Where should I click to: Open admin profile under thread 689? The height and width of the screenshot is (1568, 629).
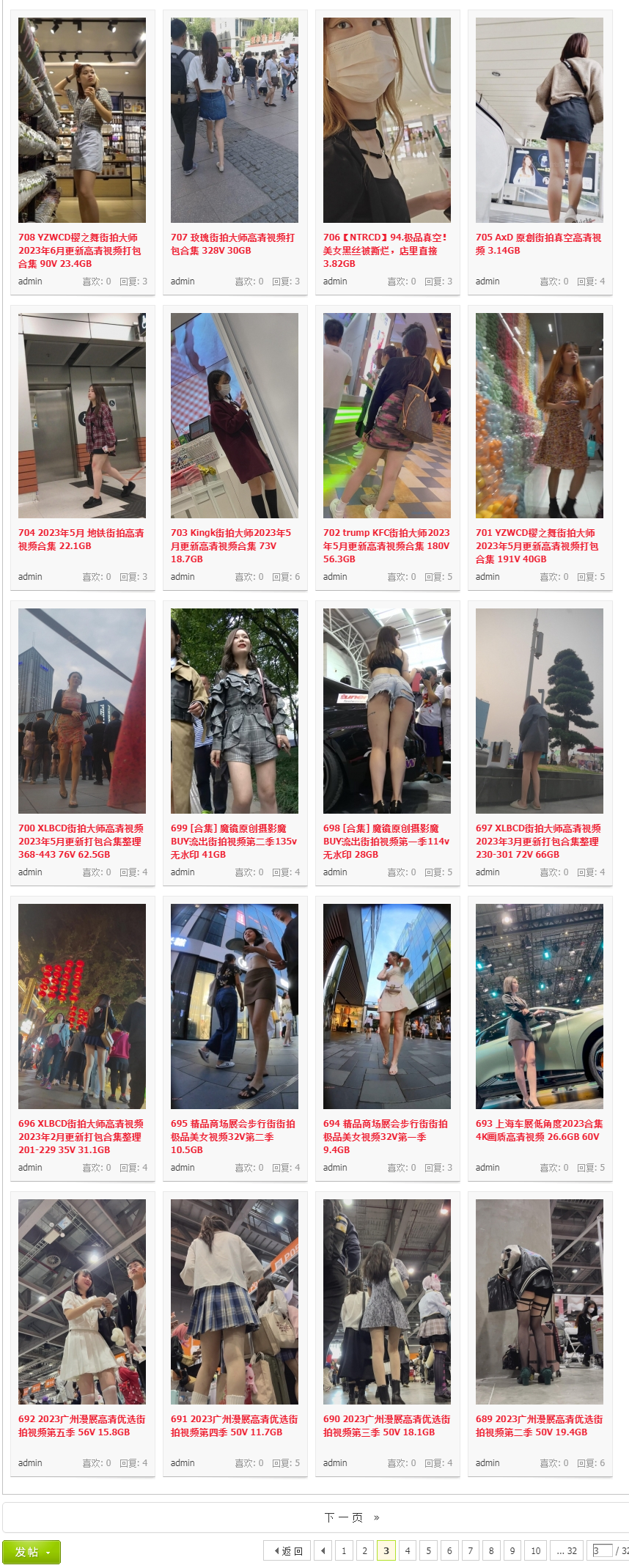488,1463
